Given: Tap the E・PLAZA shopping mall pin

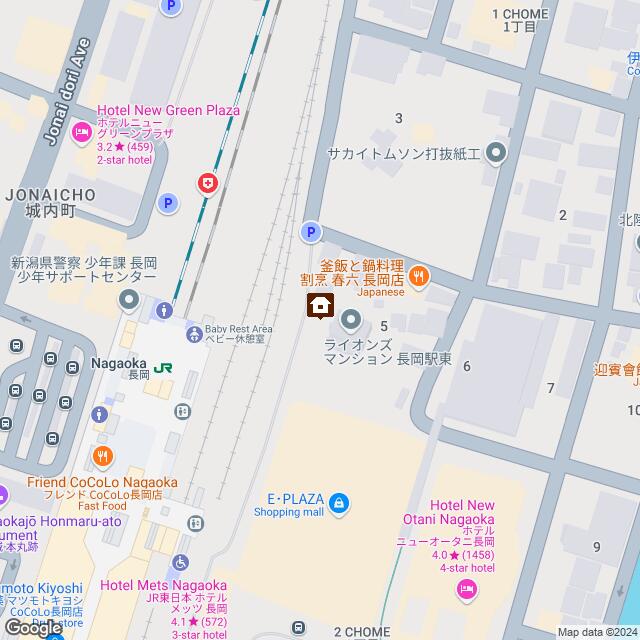Looking at the screenshot, I should 339,502.
